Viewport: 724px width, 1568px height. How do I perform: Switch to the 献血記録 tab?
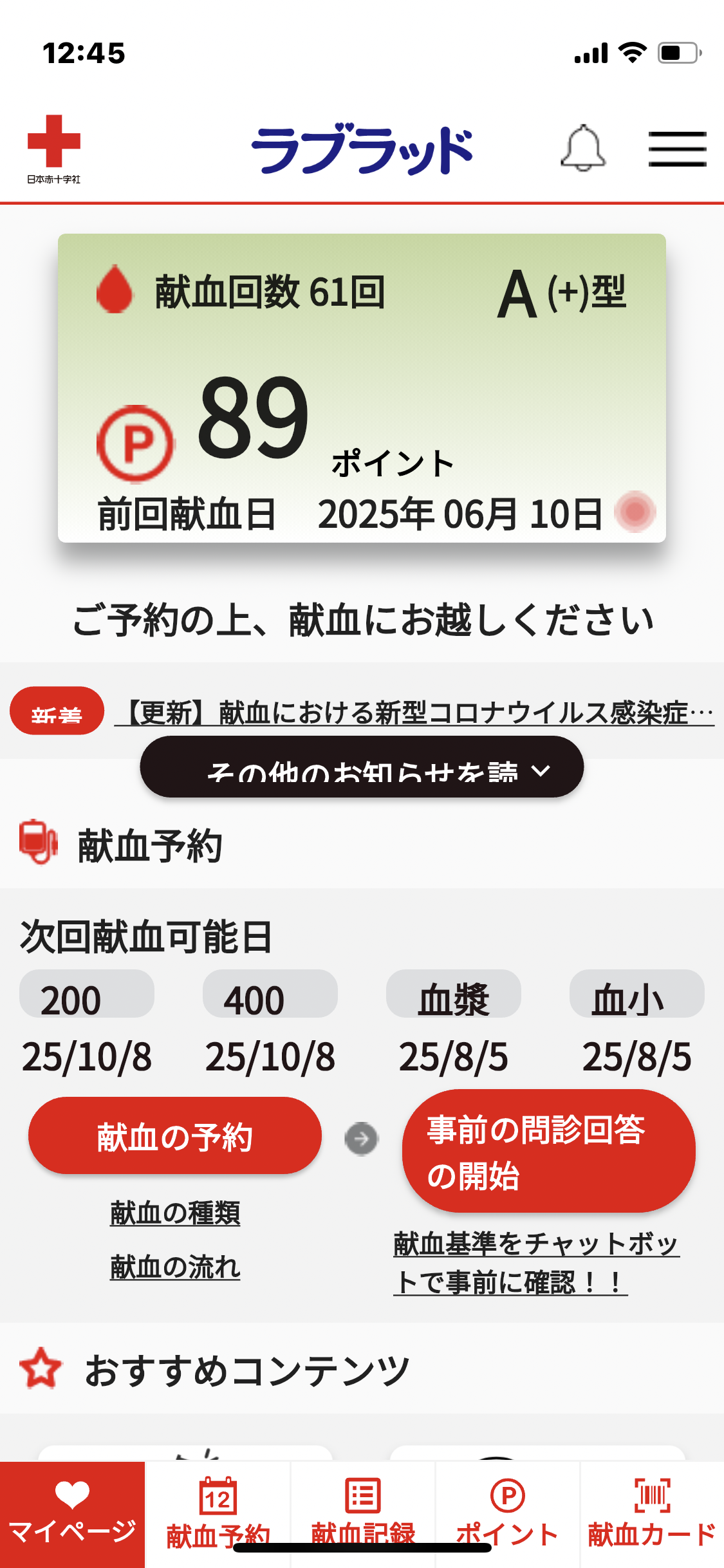click(363, 1514)
